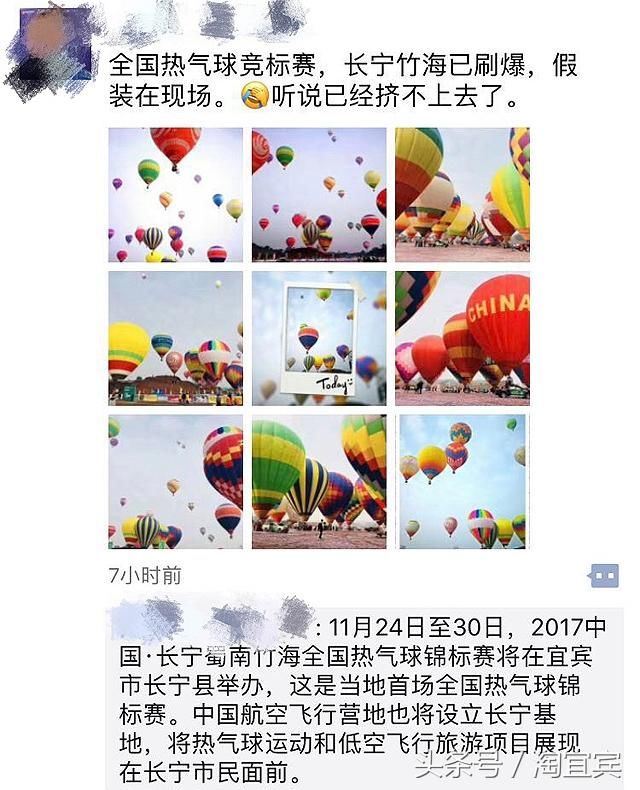View the photo with blue-red checkered balloon

click(176, 481)
